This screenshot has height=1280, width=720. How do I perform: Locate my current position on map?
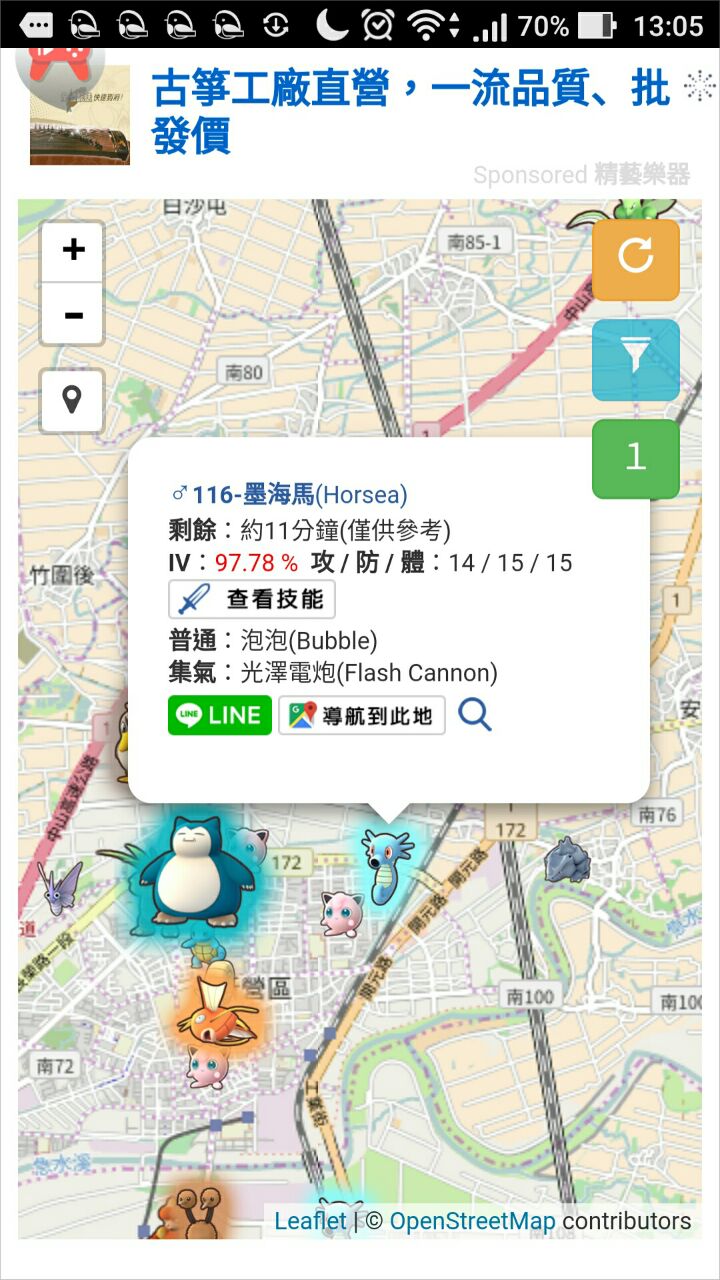click(x=72, y=401)
